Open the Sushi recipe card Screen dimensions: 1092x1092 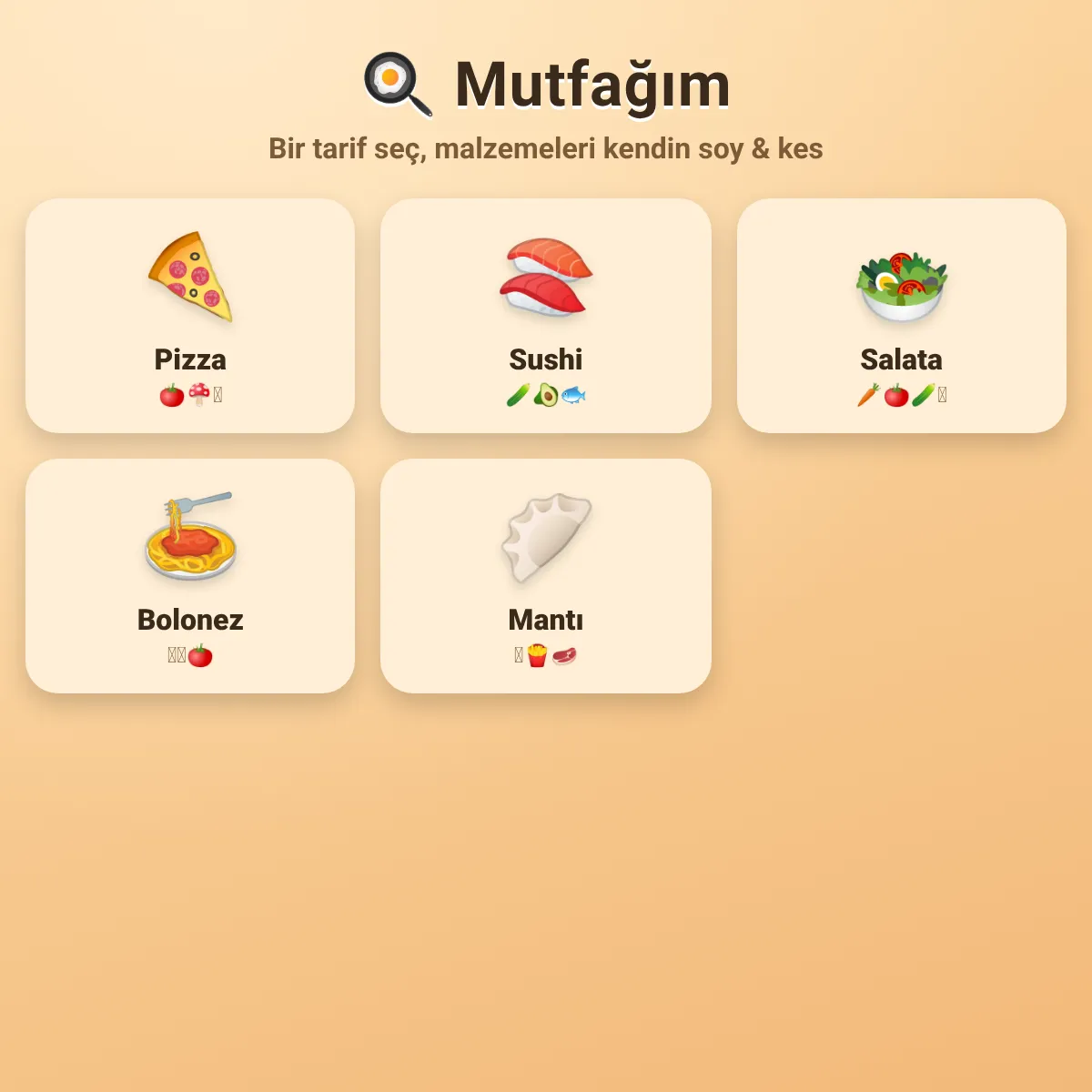(x=546, y=316)
